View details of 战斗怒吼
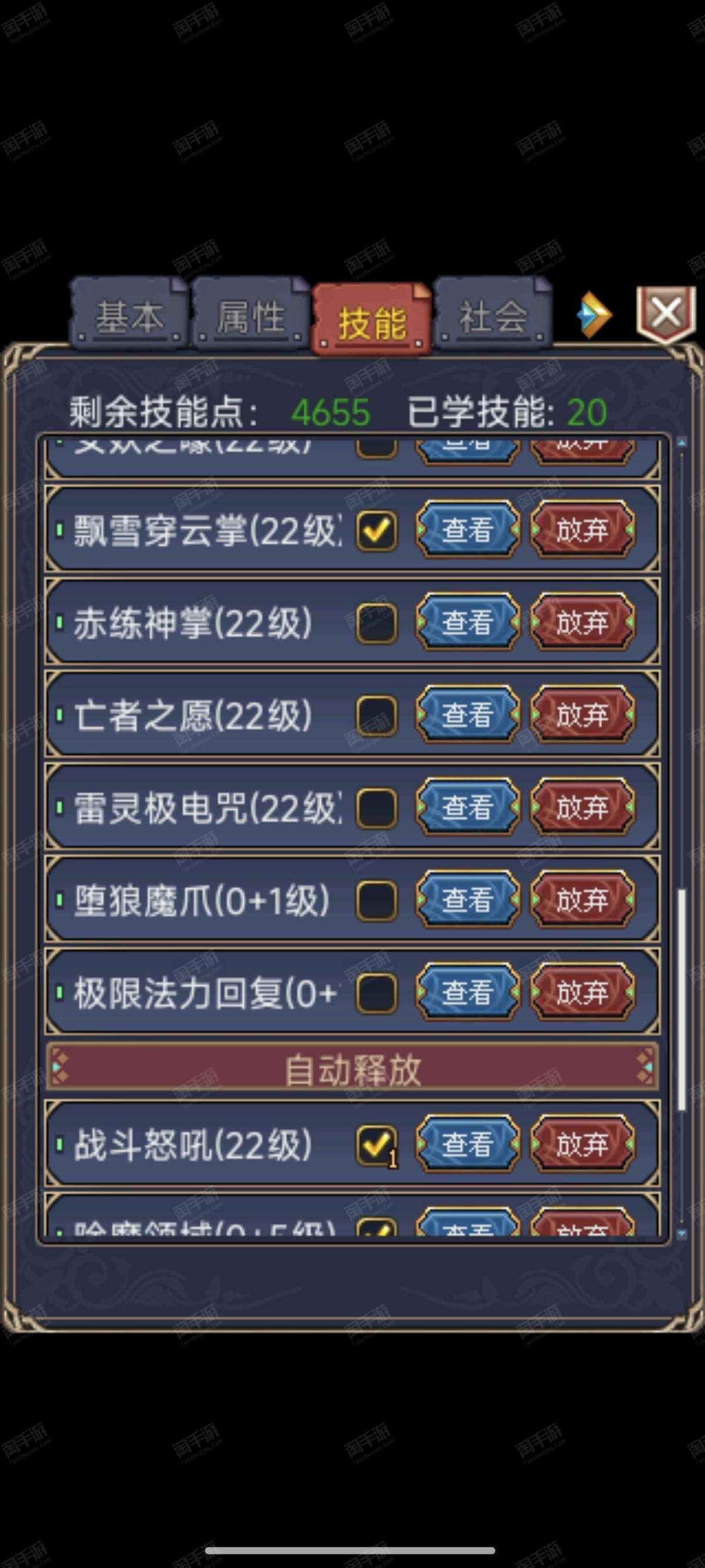 point(468,1145)
